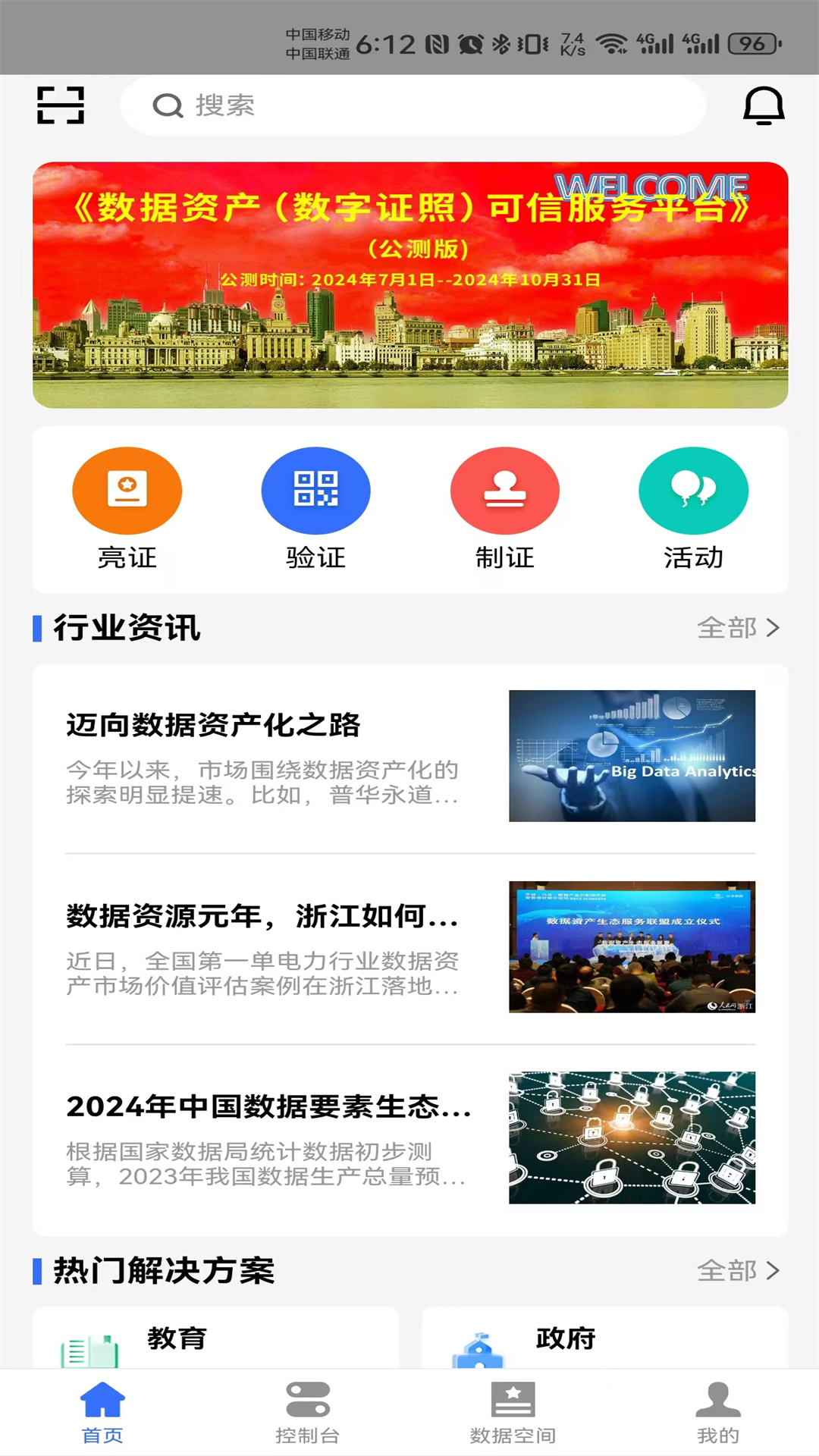Screen dimensions: 819x1456
Task: Open the 制证 certificate creation icon
Action: (504, 490)
